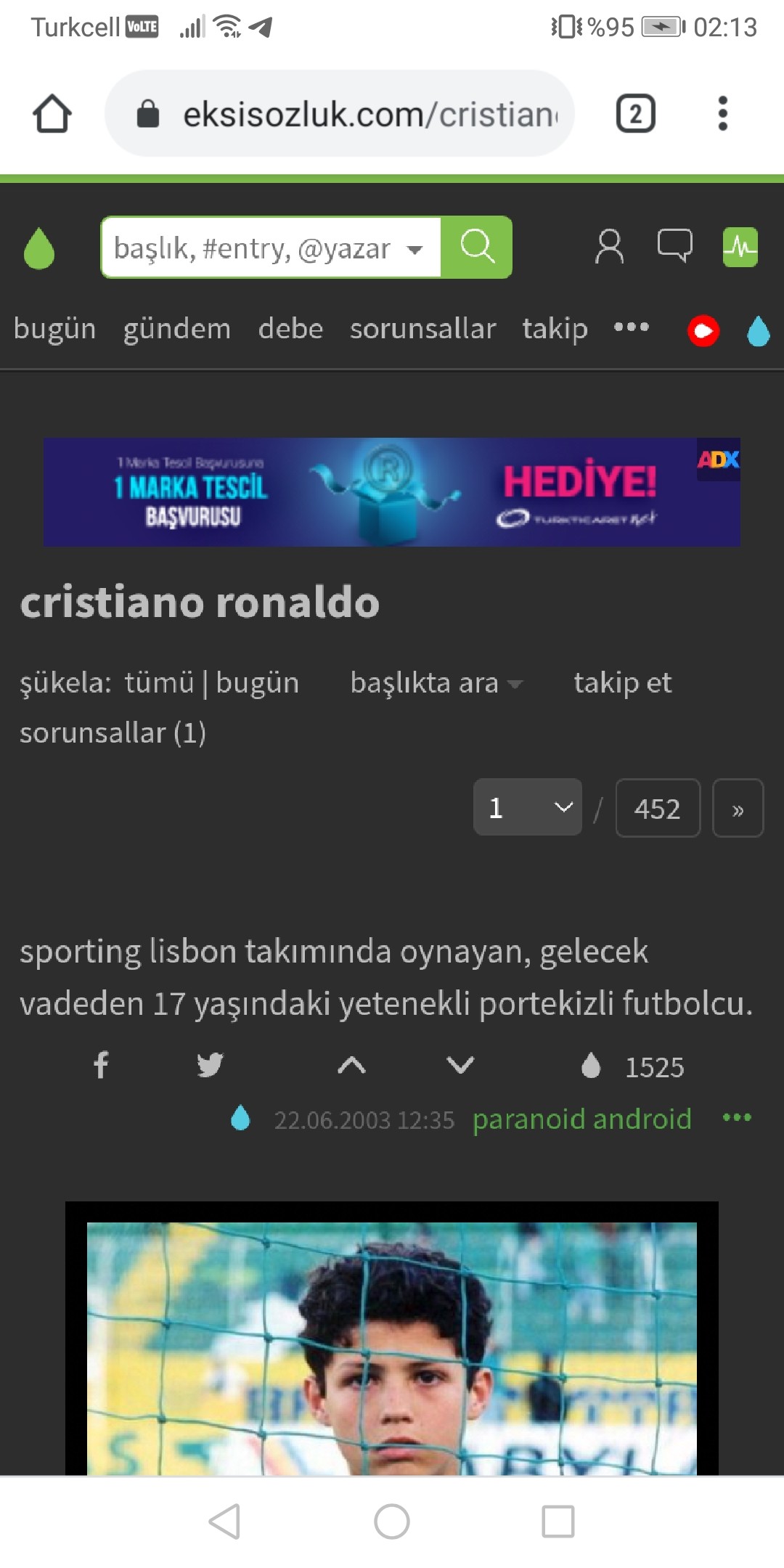This screenshot has width=784, height=1568.
Task: Upvote the entry by paranoid android
Action: coord(351,1065)
